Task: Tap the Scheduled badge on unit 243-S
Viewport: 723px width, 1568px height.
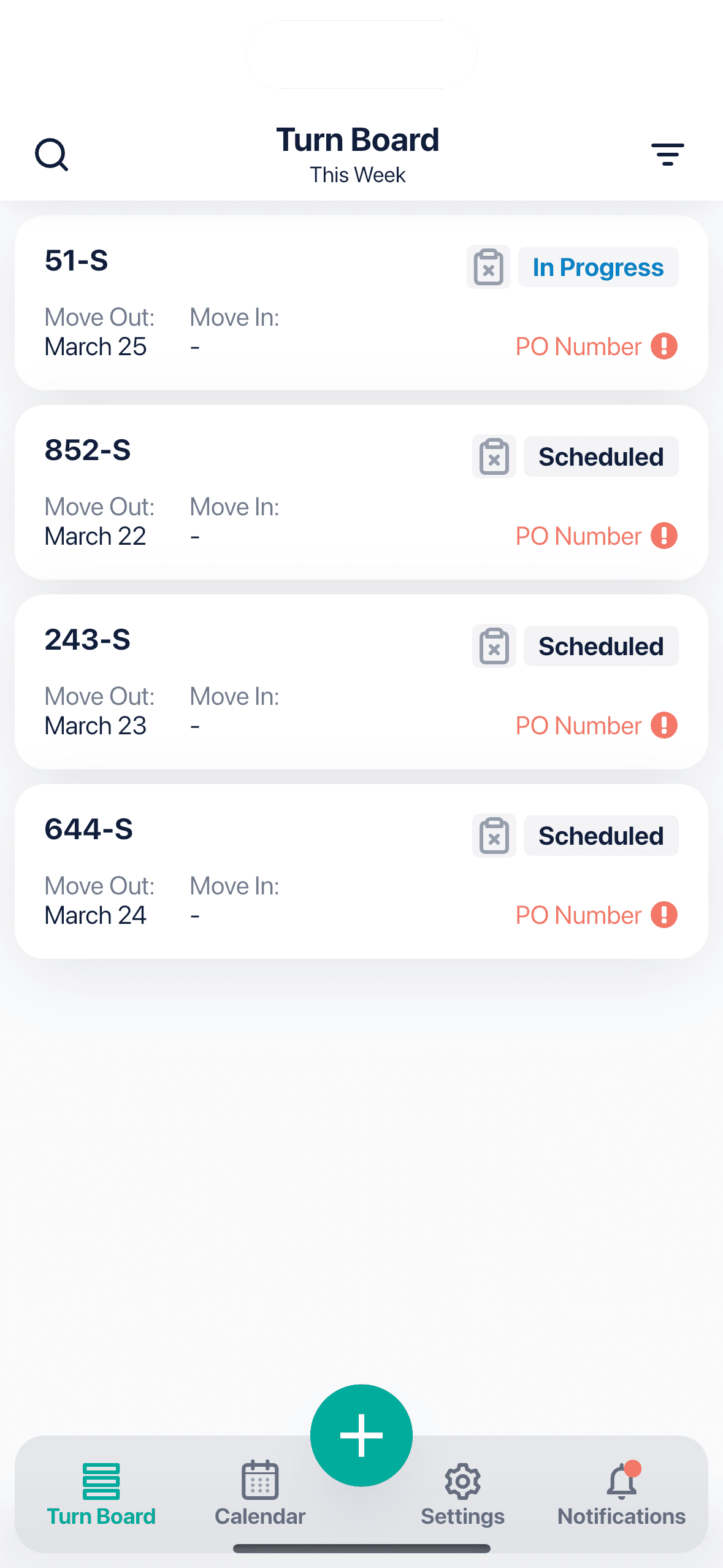Action: (x=600, y=646)
